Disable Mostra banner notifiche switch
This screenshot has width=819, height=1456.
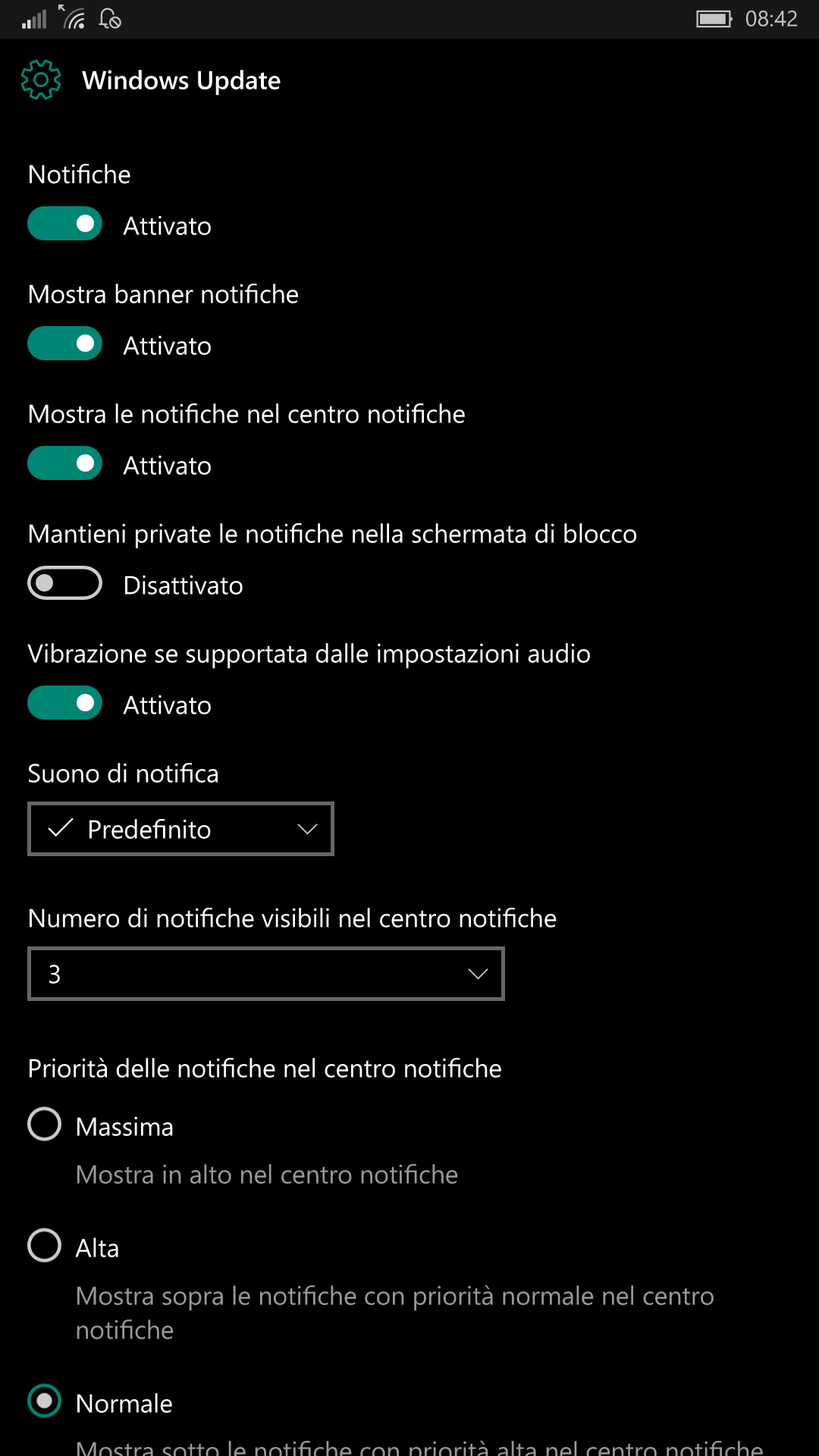[x=64, y=344]
